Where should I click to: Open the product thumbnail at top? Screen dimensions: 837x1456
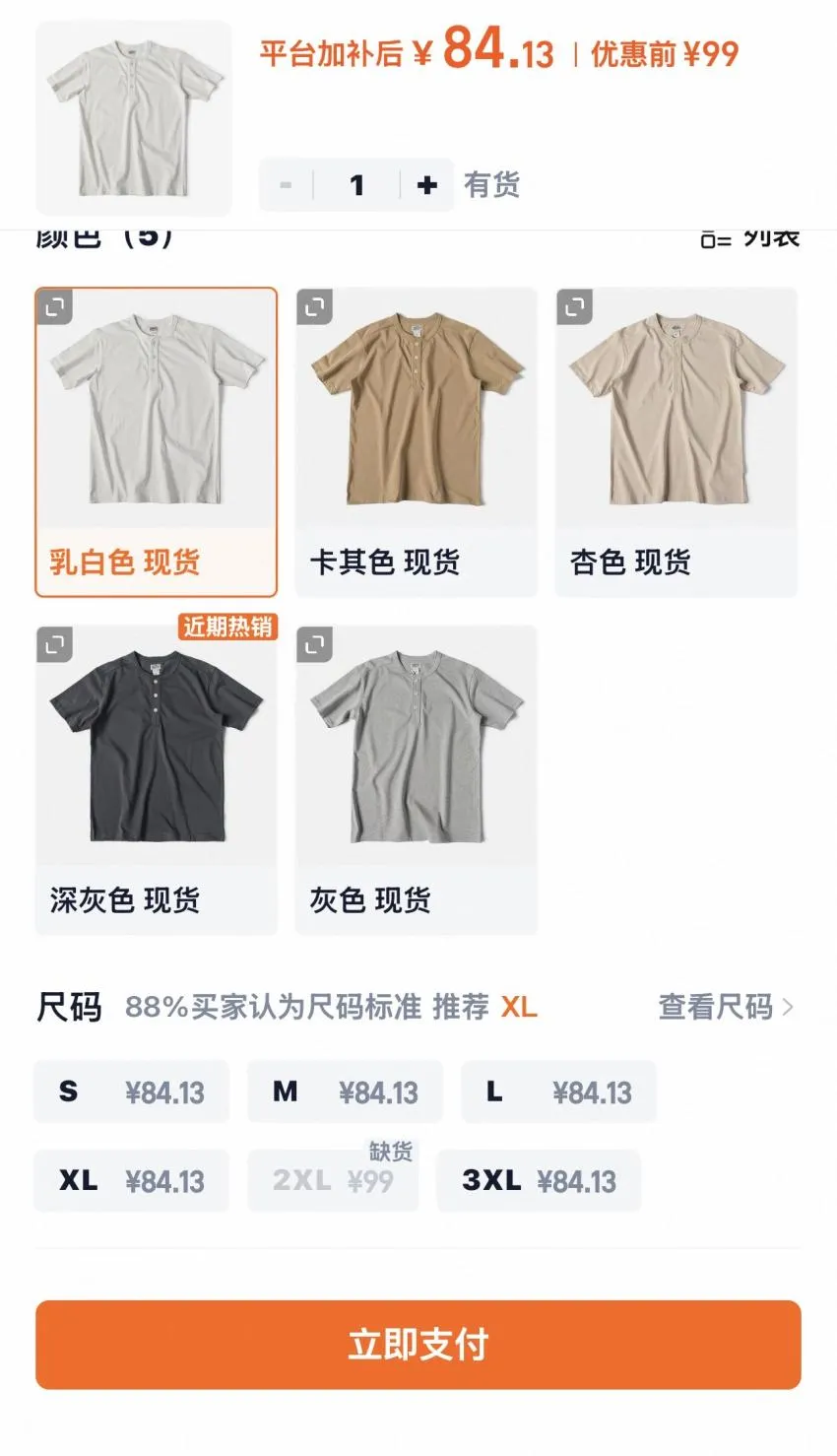click(134, 117)
